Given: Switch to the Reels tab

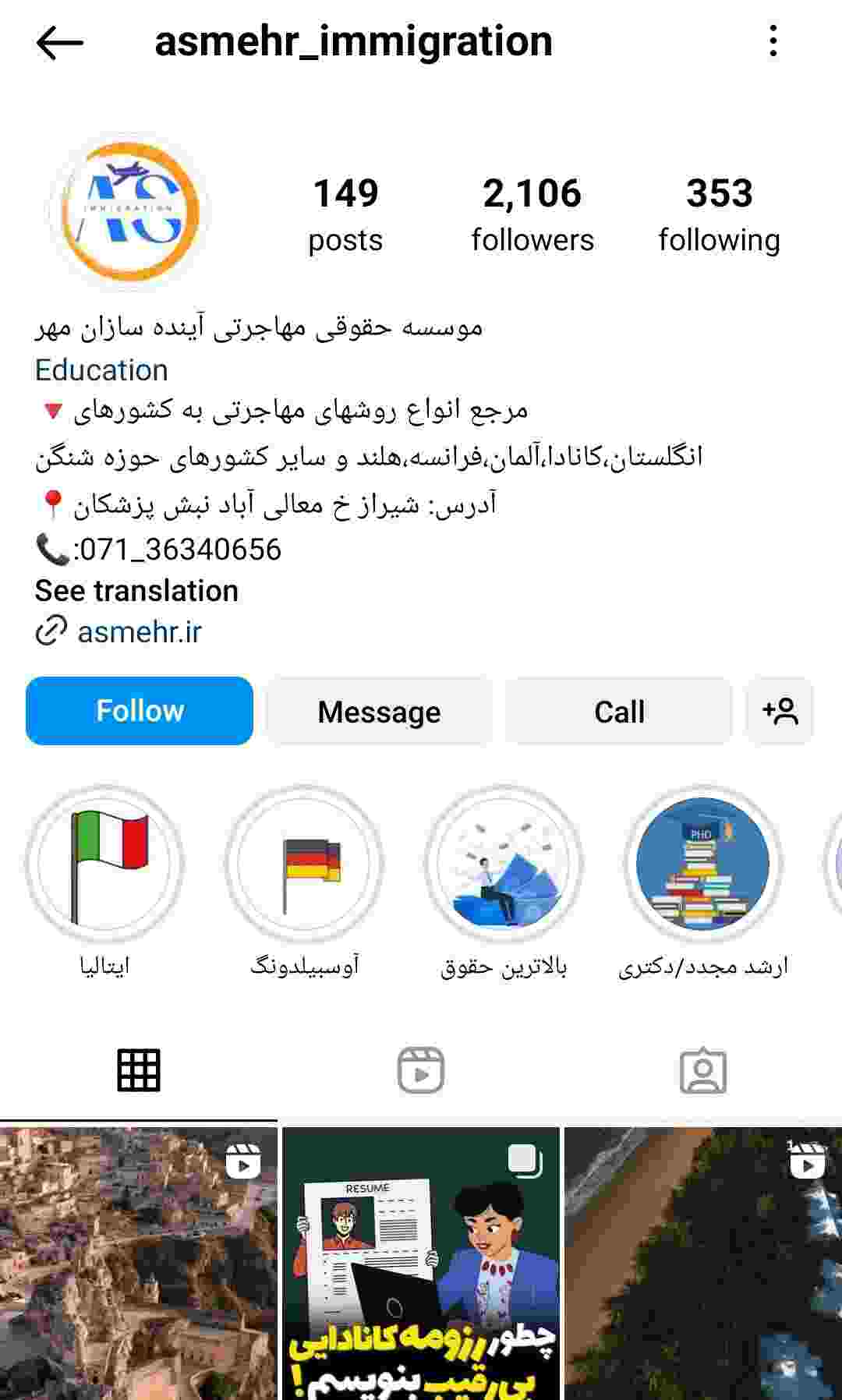Looking at the screenshot, I should [x=421, y=1070].
